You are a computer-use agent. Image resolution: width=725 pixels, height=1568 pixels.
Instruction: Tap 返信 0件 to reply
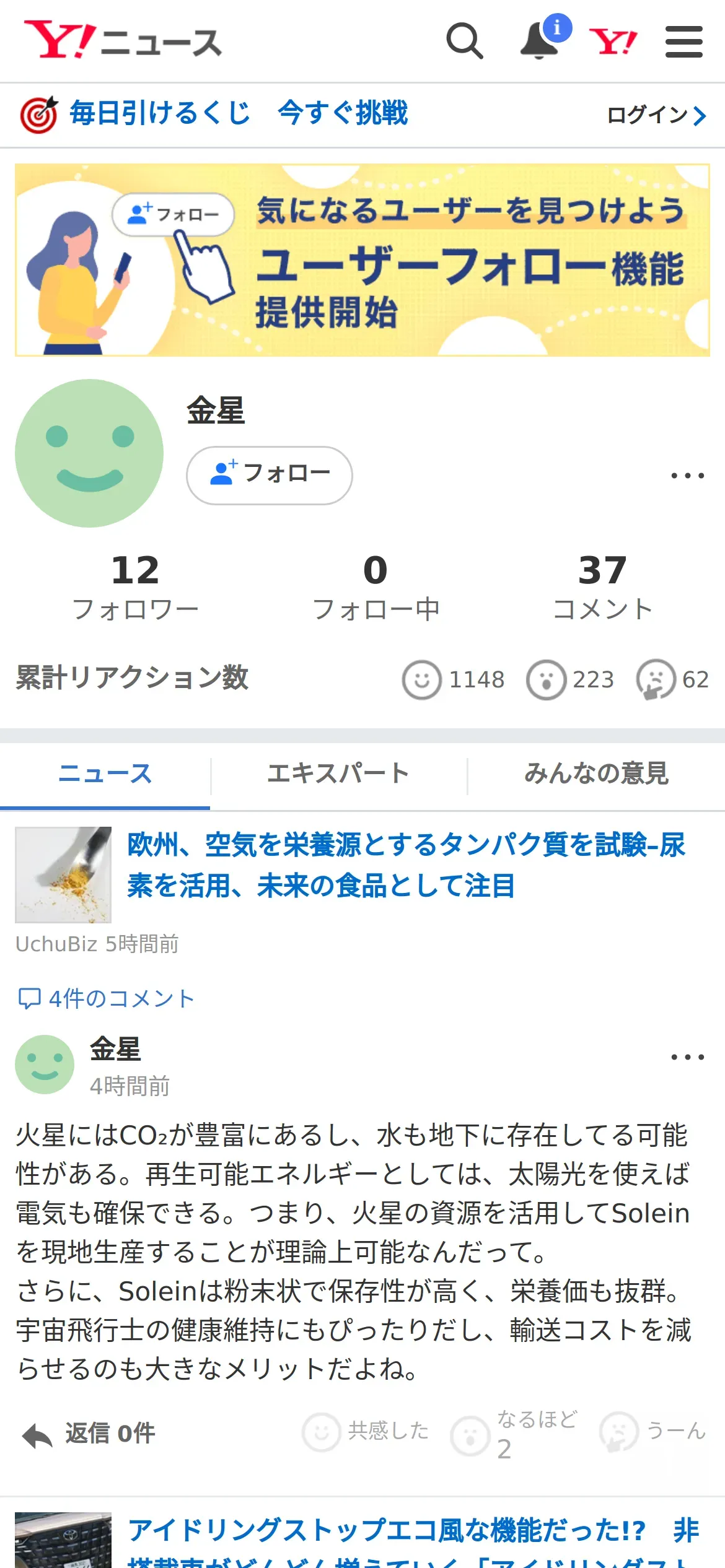pyautogui.click(x=89, y=1434)
